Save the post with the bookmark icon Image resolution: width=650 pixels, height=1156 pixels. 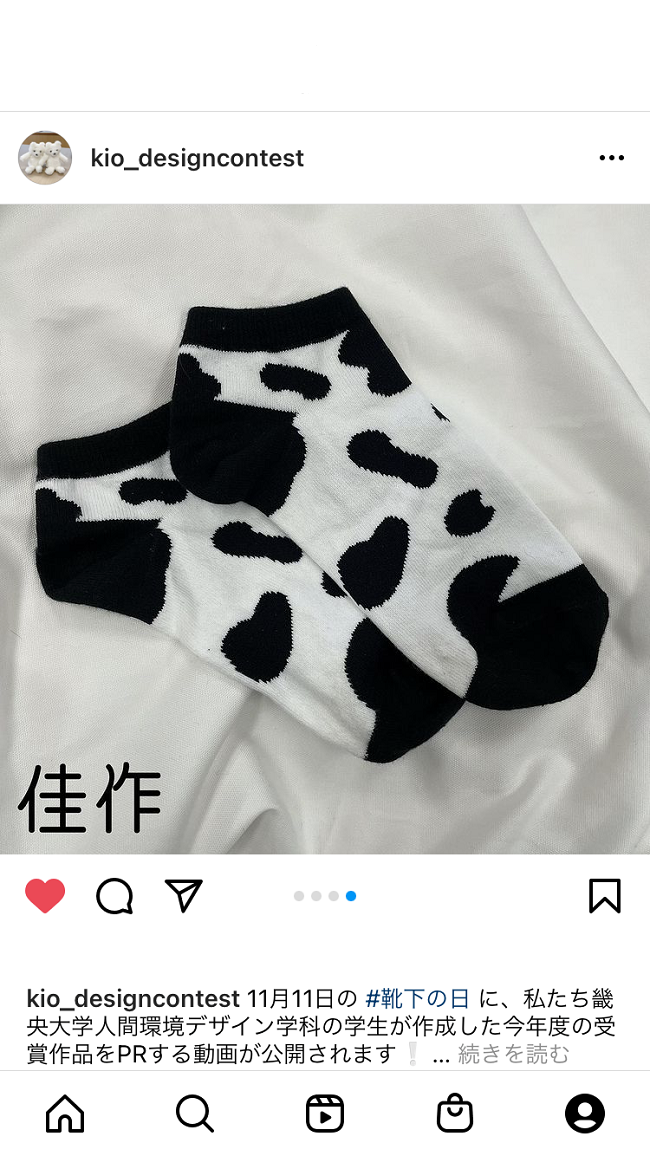605,896
